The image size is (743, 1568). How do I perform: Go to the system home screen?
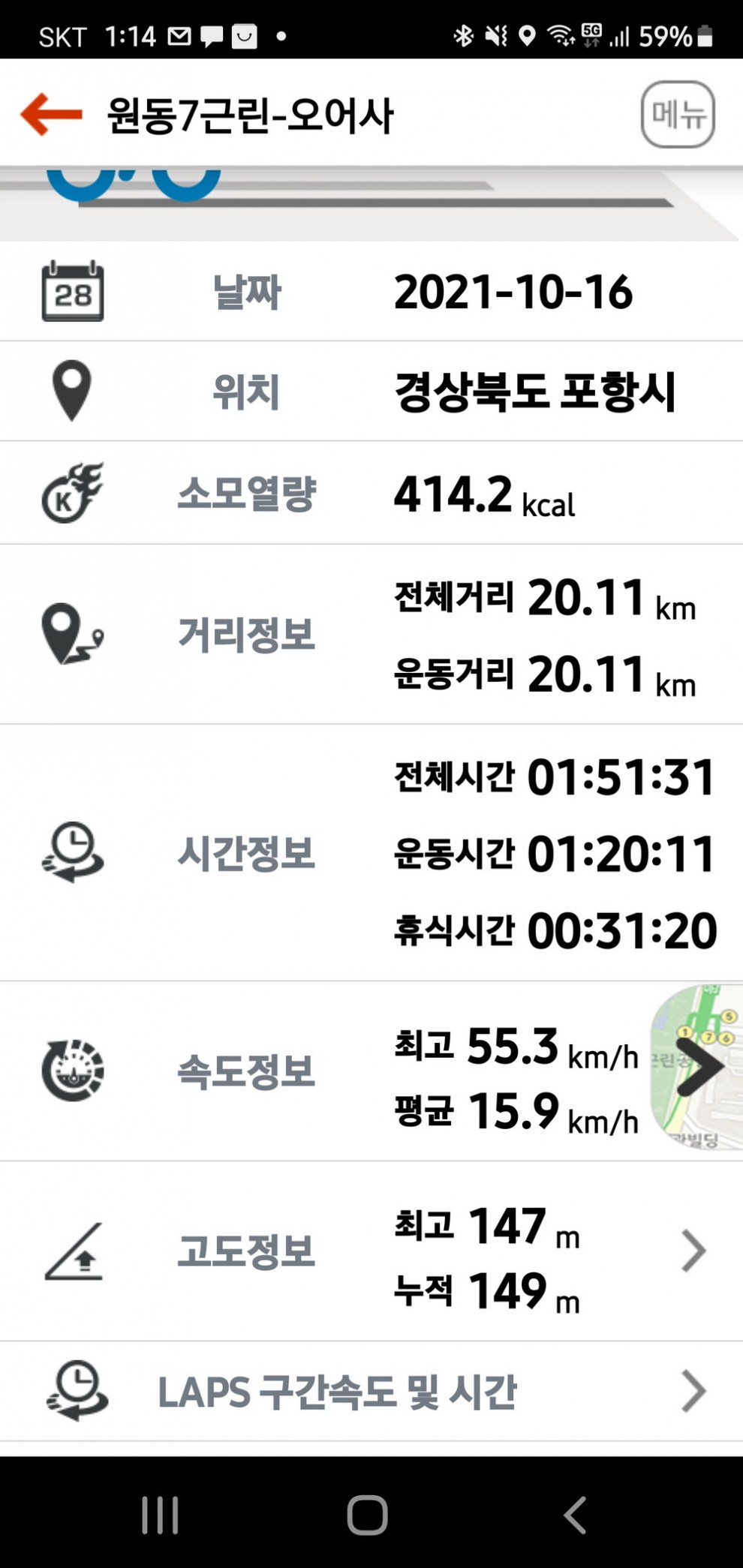point(367,1514)
